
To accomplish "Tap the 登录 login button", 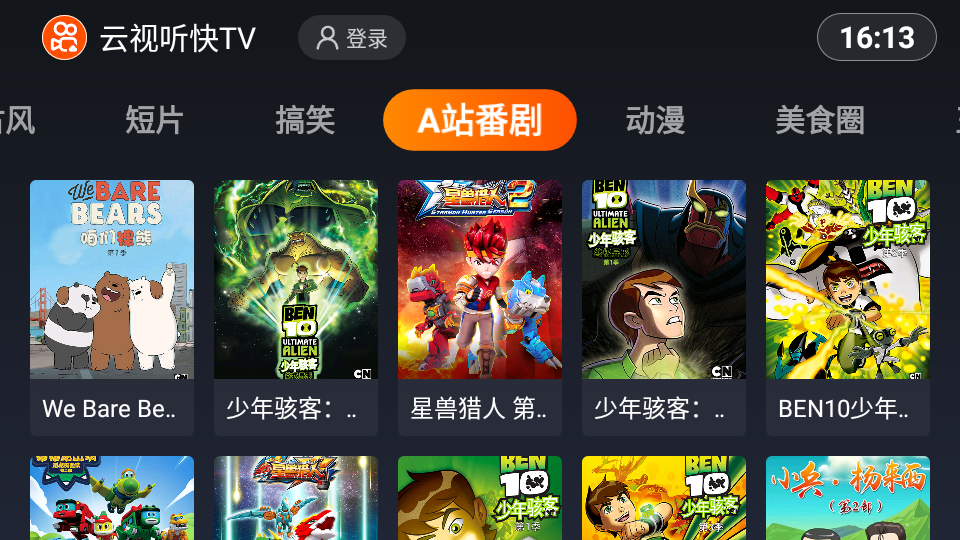I will (352, 38).
